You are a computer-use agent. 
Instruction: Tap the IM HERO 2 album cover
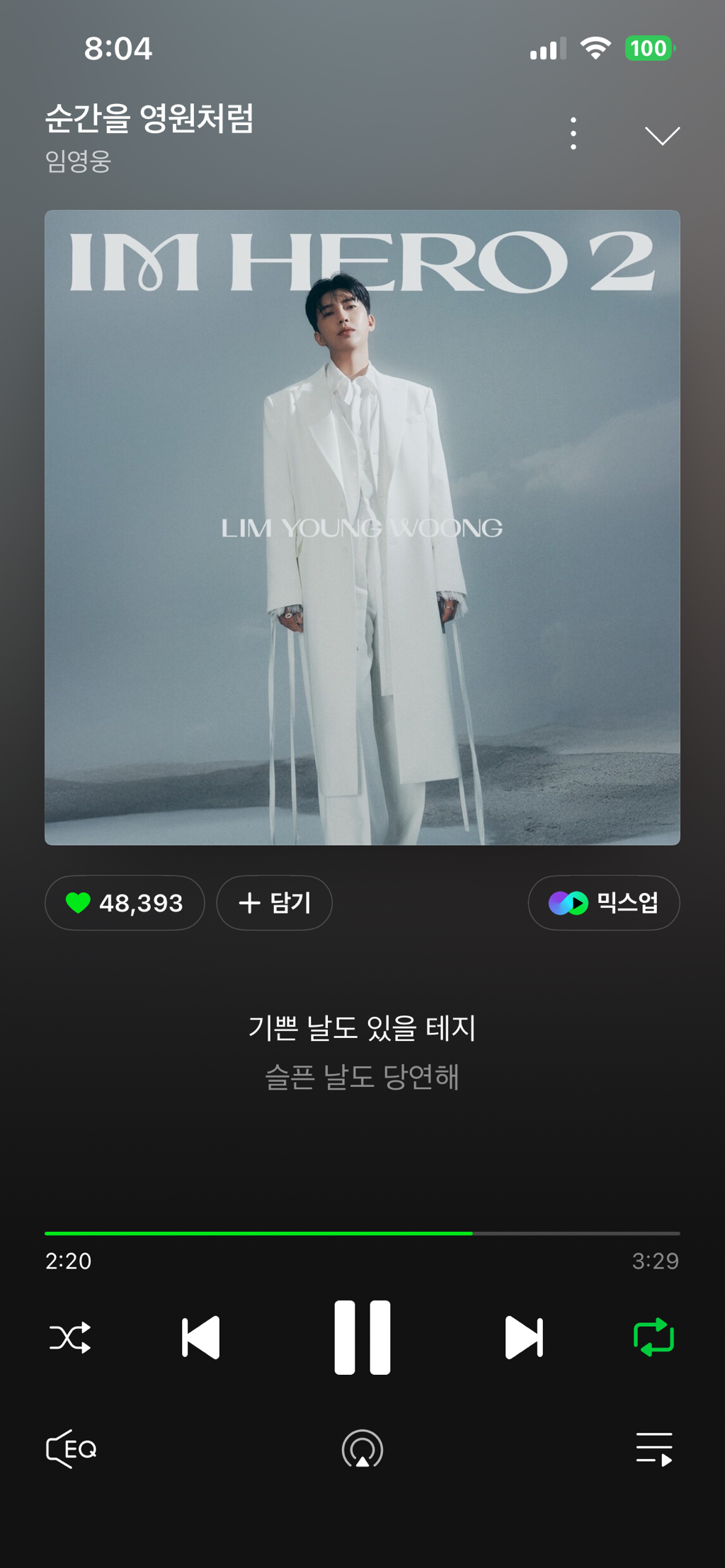pyautogui.click(x=362, y=527)
